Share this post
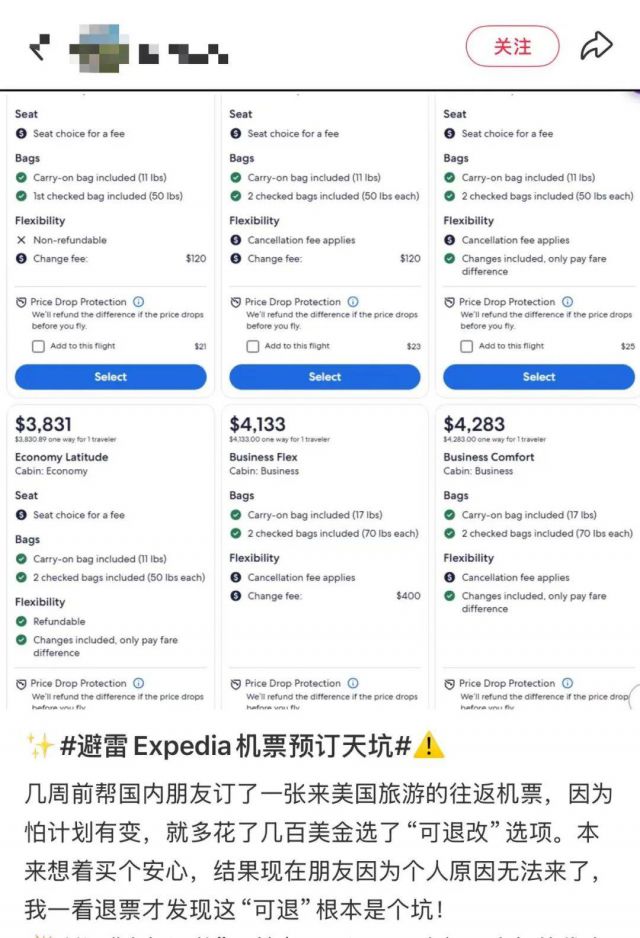 coord(596,47)
